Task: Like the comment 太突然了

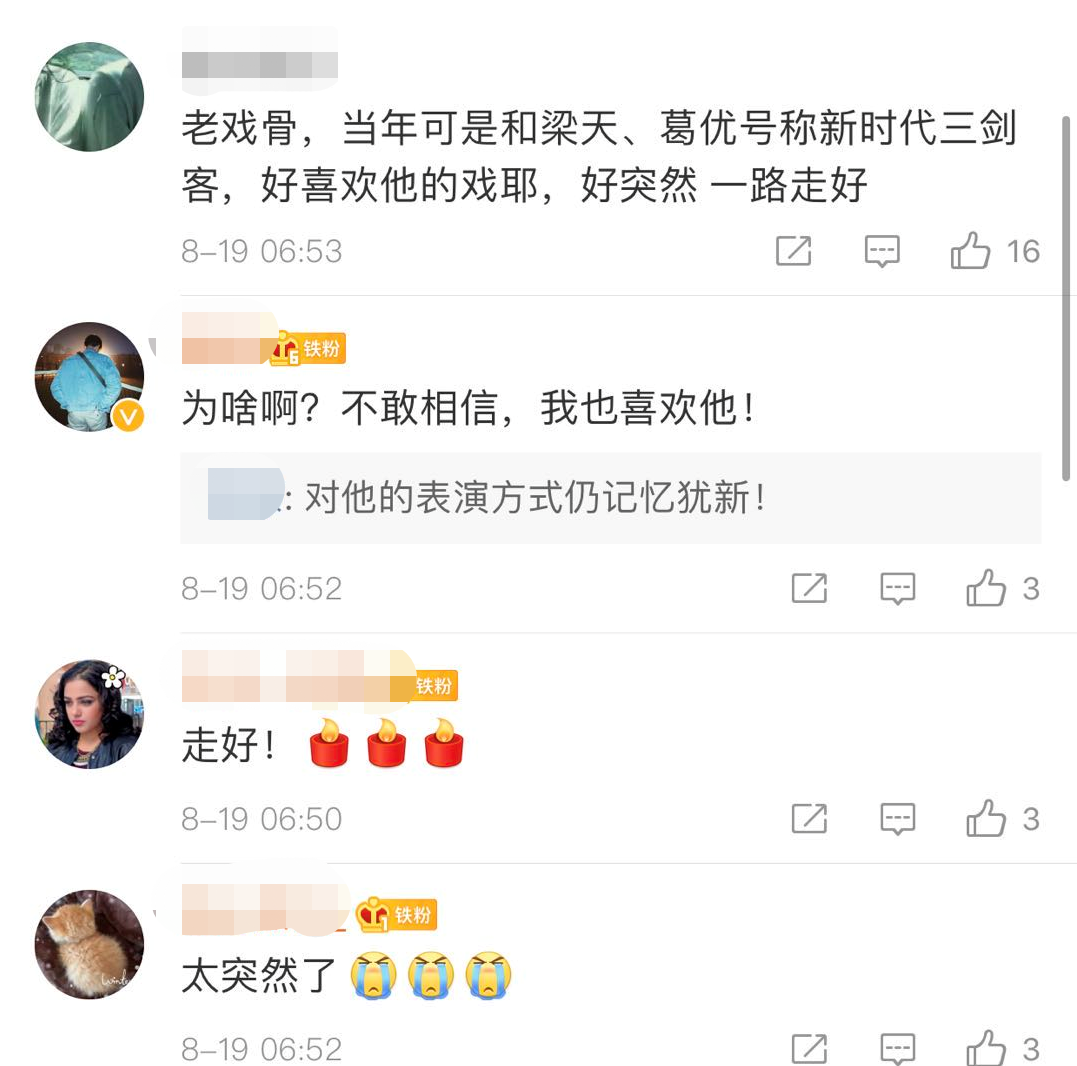Action: 986,1048
